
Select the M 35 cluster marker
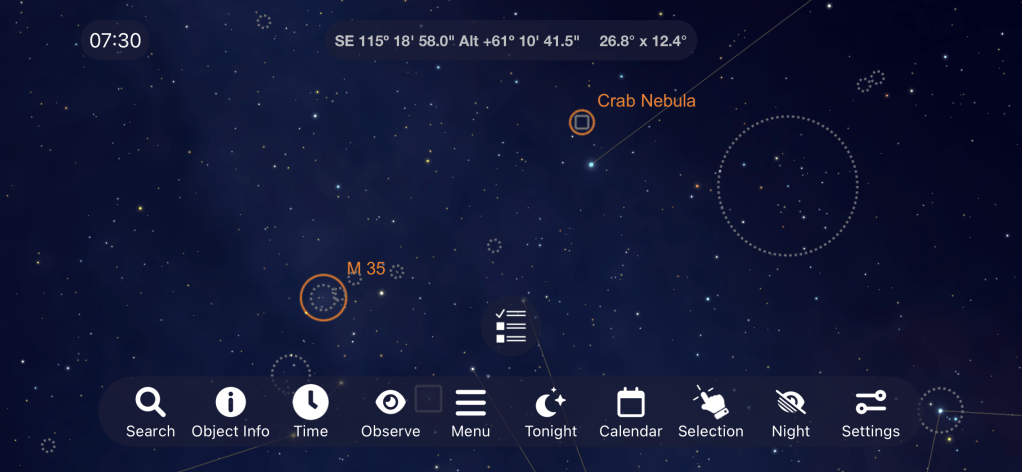323,297
